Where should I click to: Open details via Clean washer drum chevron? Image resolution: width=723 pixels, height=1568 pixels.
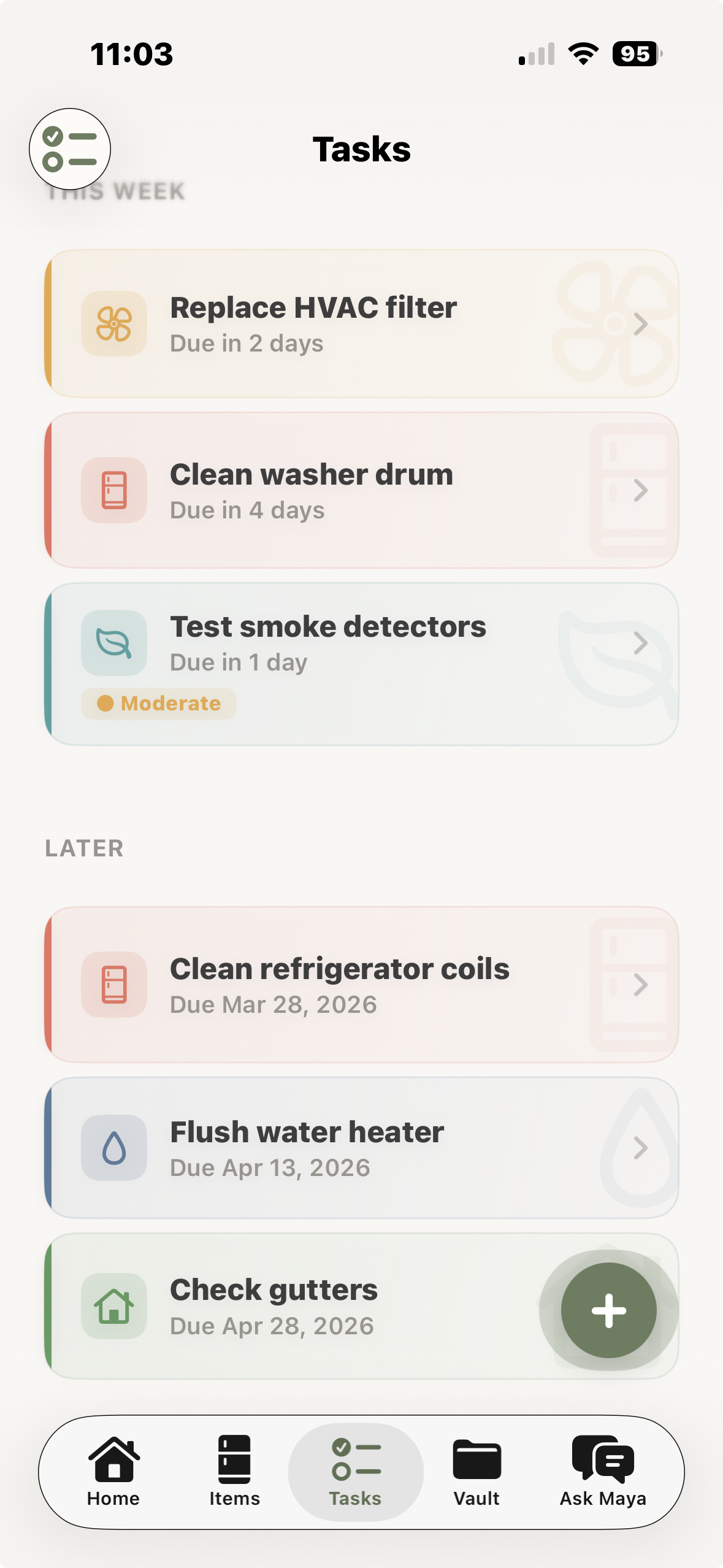click(641, 490)
